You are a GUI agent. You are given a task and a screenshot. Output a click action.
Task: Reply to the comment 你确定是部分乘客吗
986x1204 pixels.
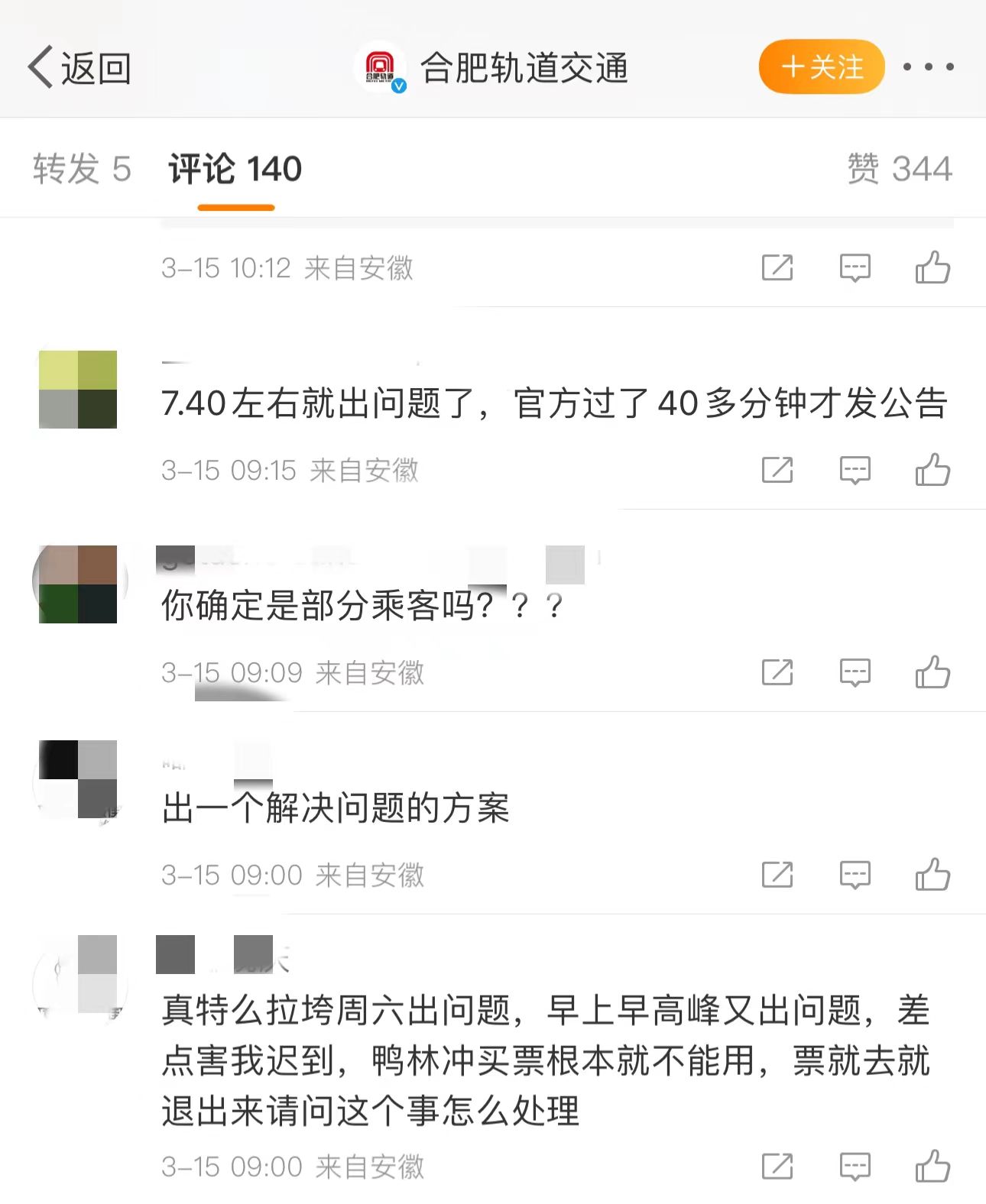pyautogui.click(x=855, y=672)
